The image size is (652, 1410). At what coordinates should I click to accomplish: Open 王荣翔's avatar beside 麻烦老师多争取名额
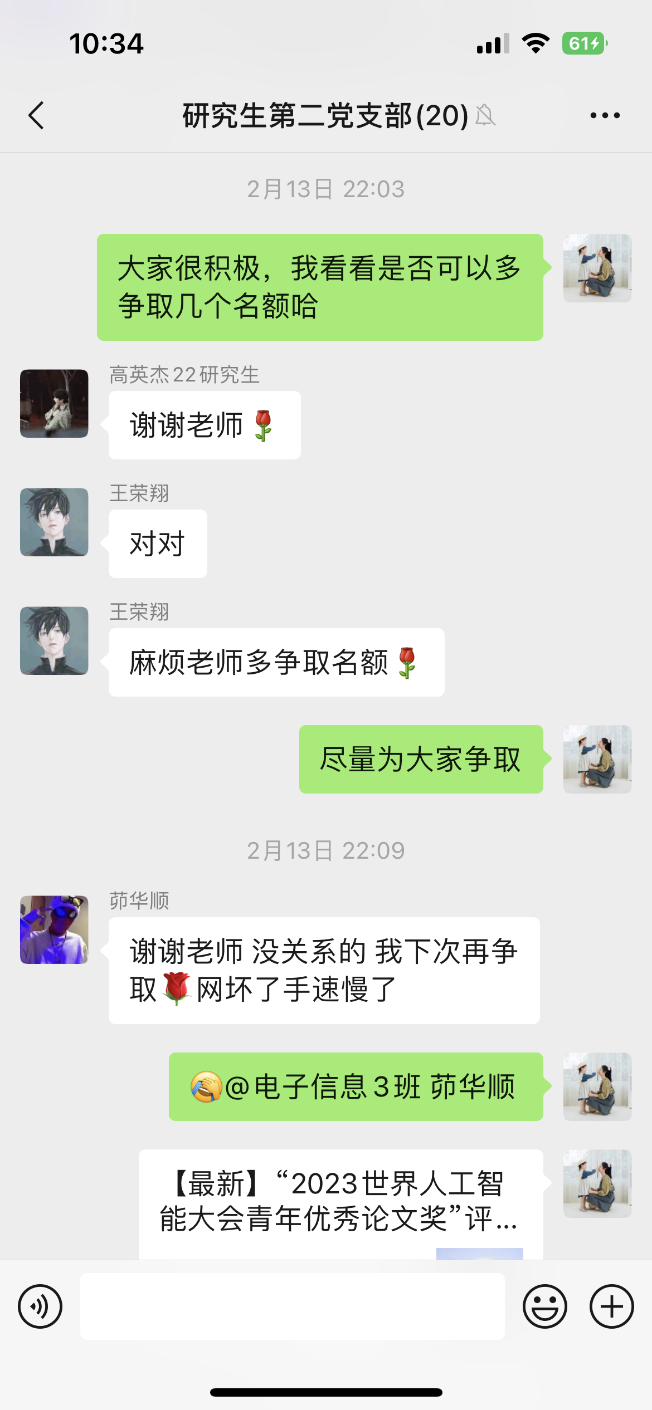click(54, 641)
